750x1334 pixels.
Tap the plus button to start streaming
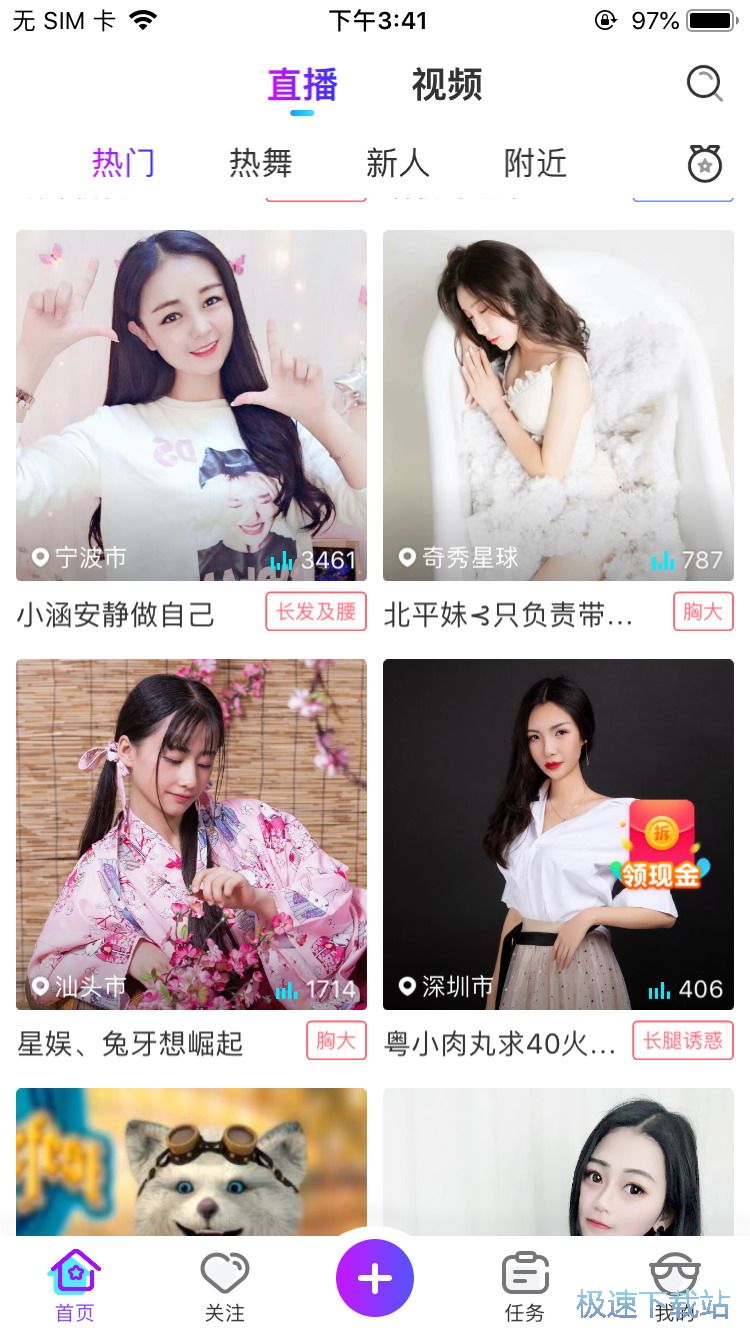(375, 1277)
